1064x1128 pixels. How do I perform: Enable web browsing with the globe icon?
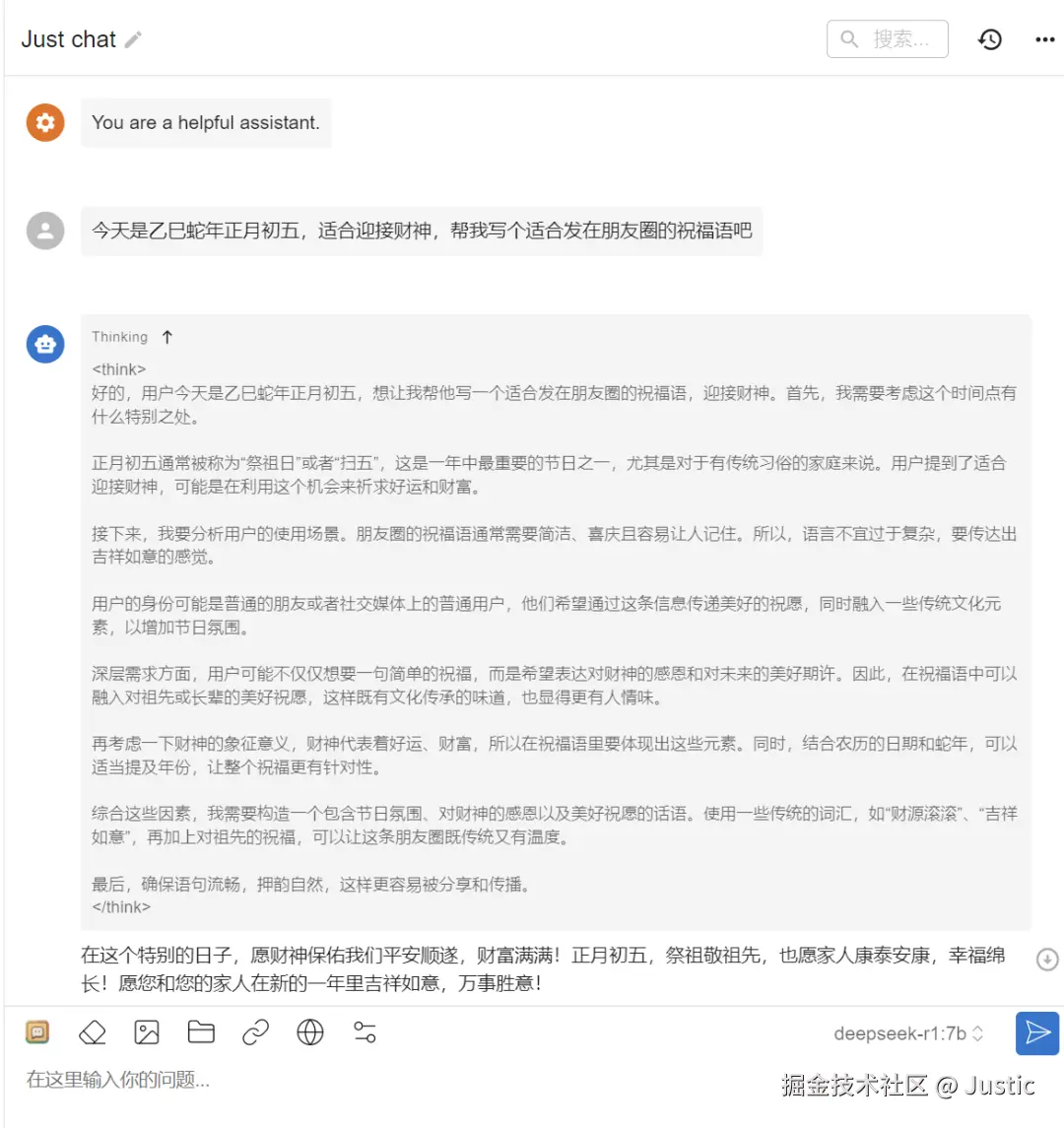point(310,1032)
